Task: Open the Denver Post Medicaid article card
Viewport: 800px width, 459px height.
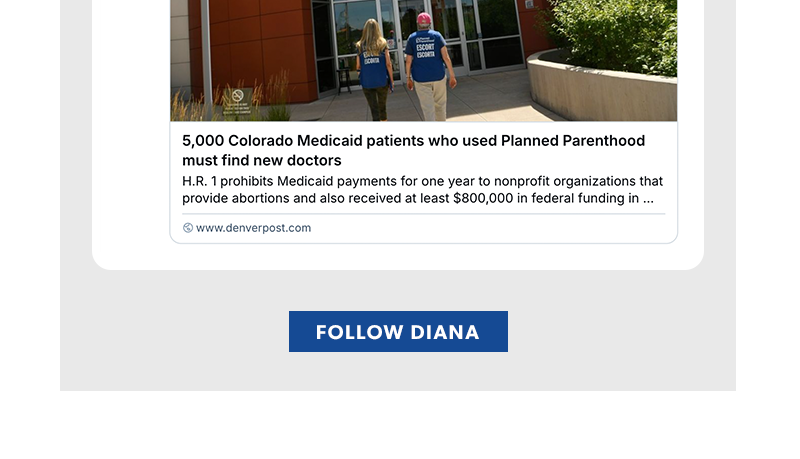Action: pos(413,150)
